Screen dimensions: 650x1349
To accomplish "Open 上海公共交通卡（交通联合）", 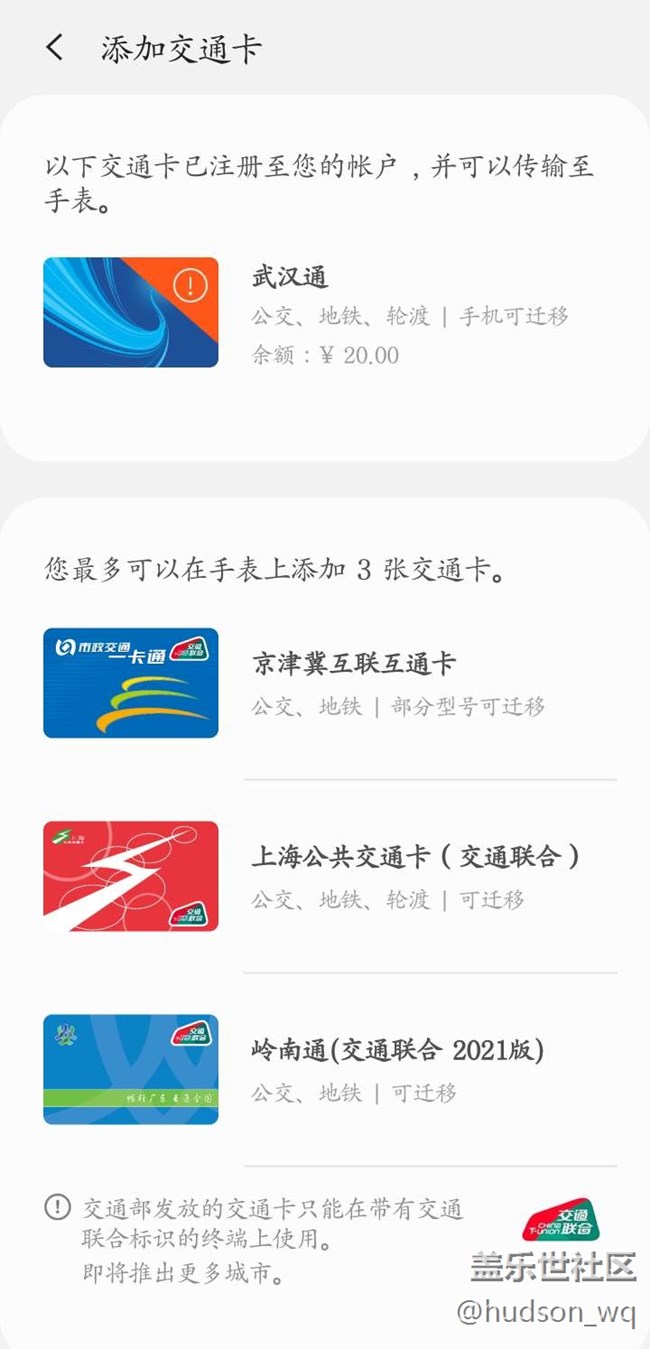I will [330, 876].
